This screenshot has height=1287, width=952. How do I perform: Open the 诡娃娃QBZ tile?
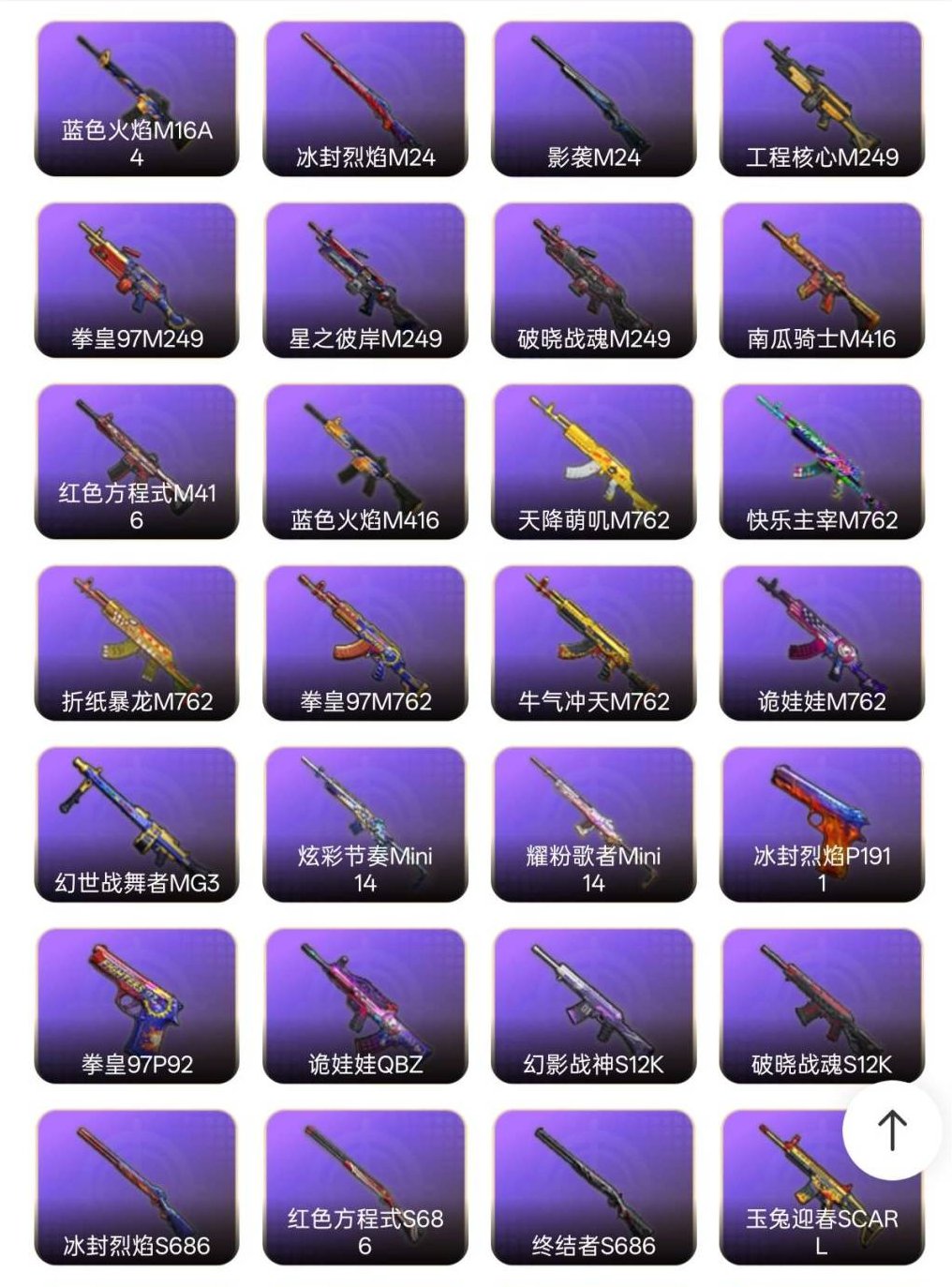pos(364,1006)
